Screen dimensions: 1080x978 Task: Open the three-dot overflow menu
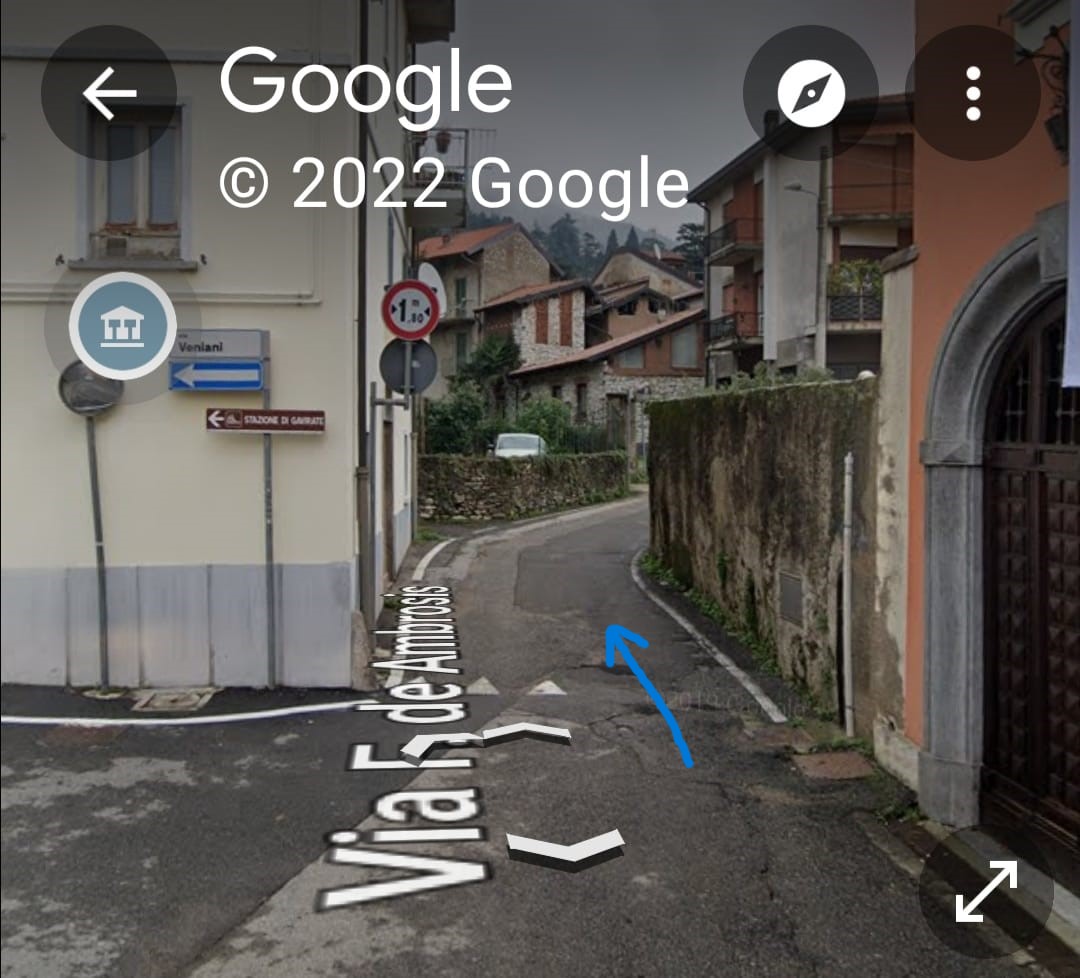pos(972,93)
